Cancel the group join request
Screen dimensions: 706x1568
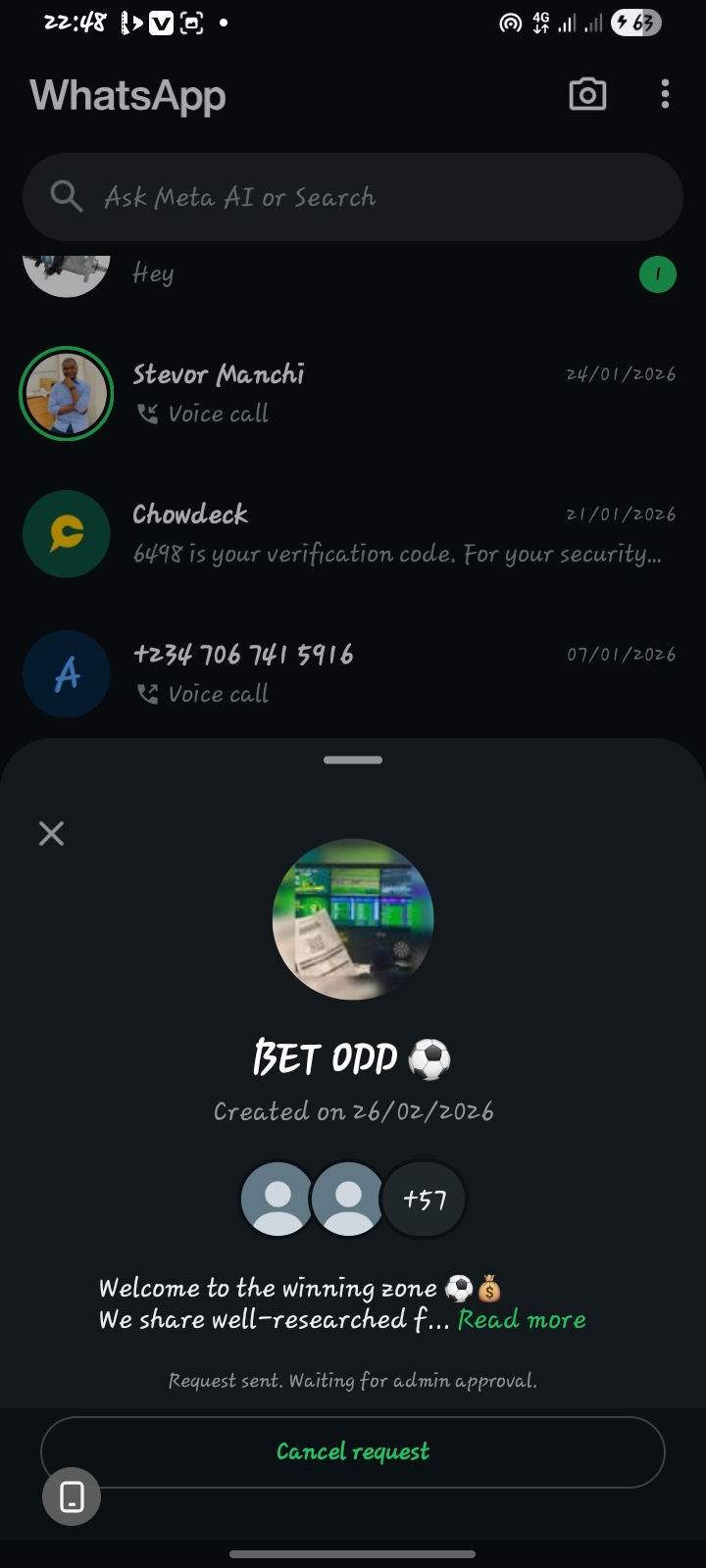[x=353, y=1451]
